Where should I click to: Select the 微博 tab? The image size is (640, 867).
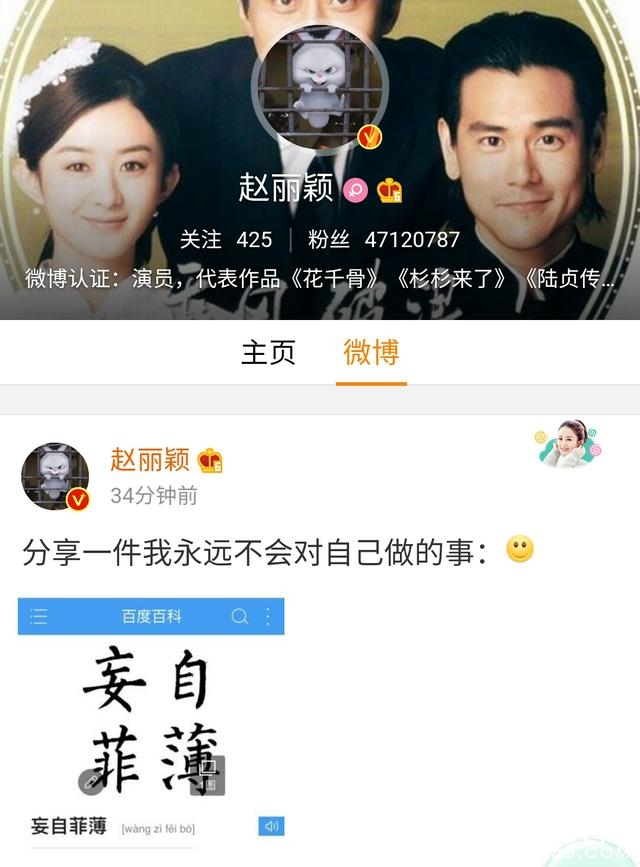click(371, 352)
